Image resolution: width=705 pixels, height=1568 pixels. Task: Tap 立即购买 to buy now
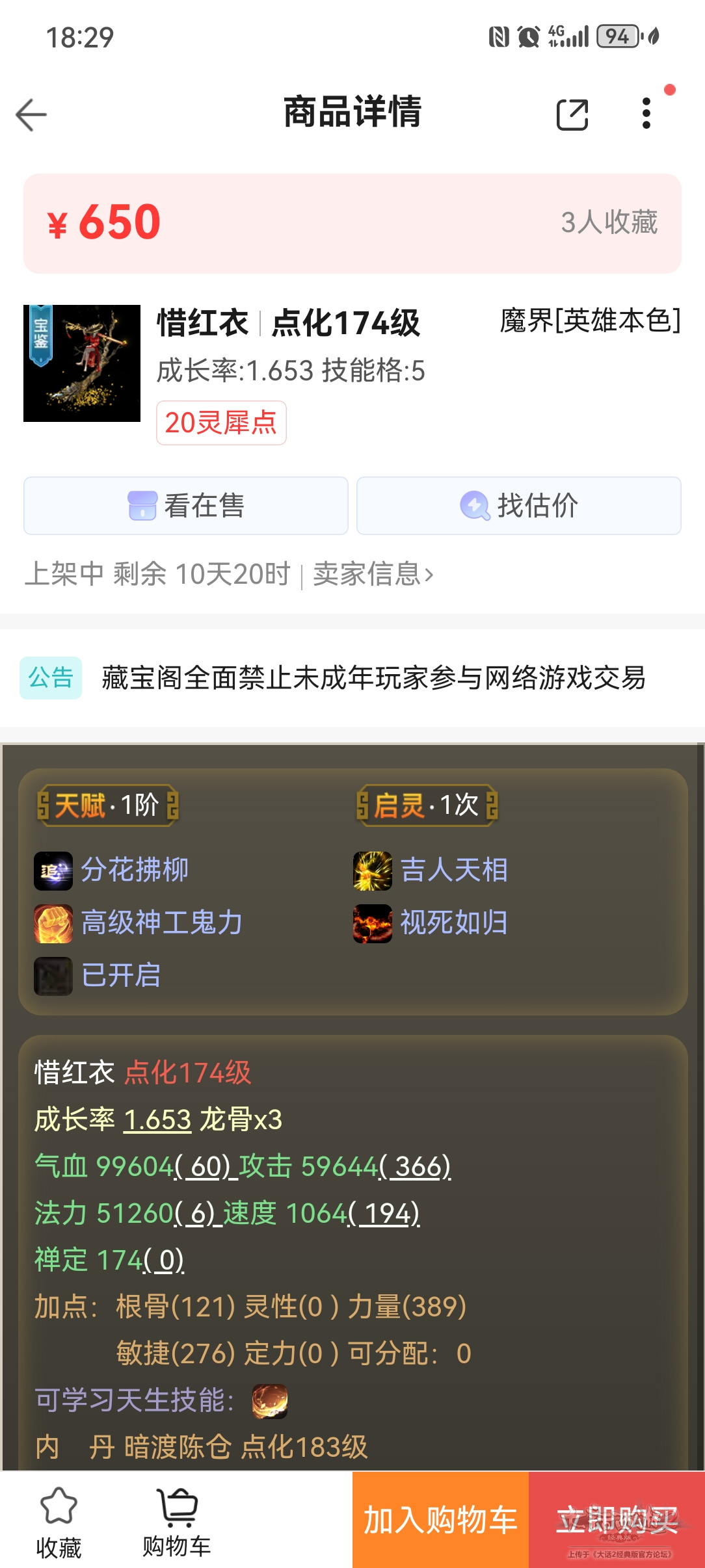pos(617,1520)
